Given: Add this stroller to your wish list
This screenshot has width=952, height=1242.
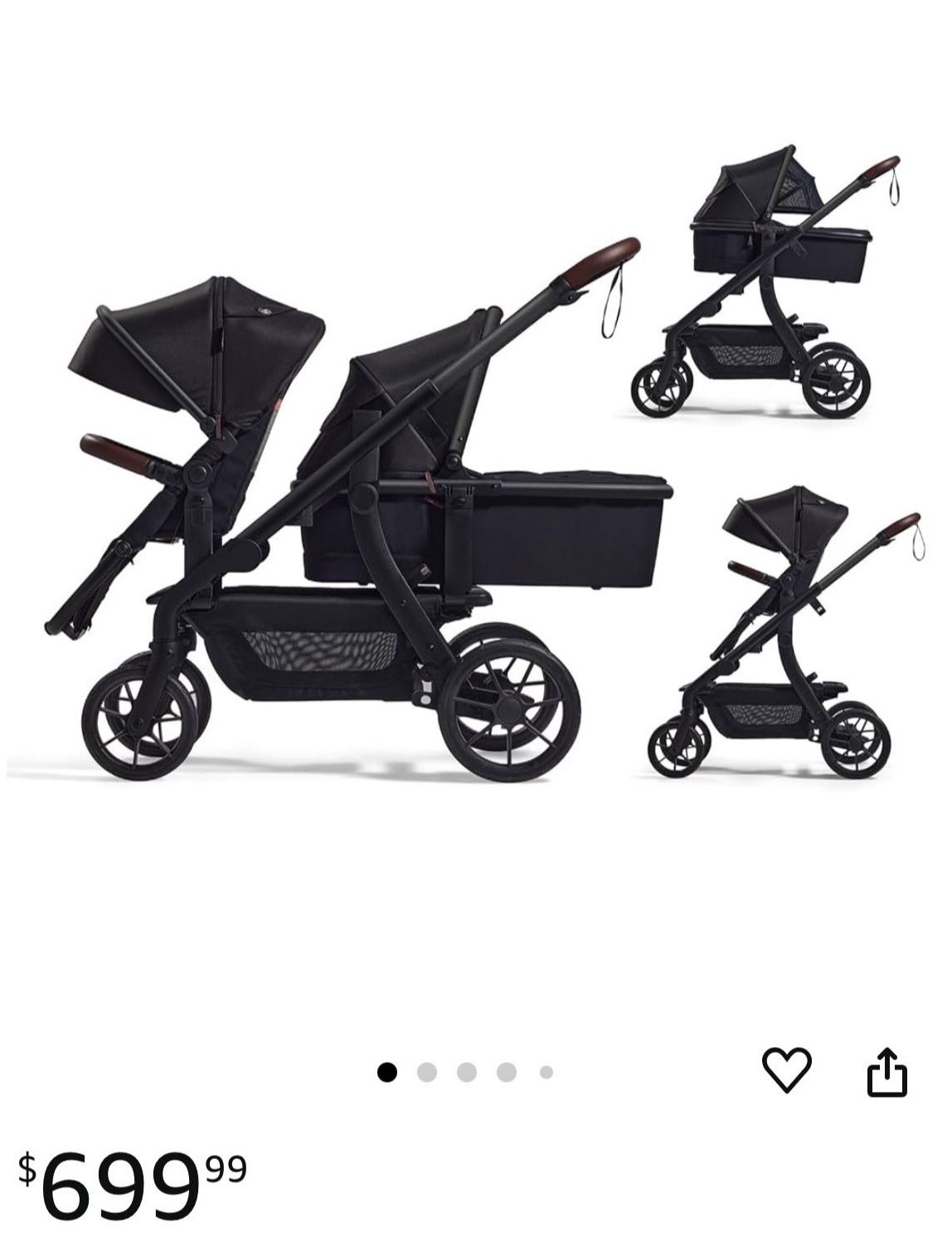Looking at the screenshot, I should tap(785, 1070).
